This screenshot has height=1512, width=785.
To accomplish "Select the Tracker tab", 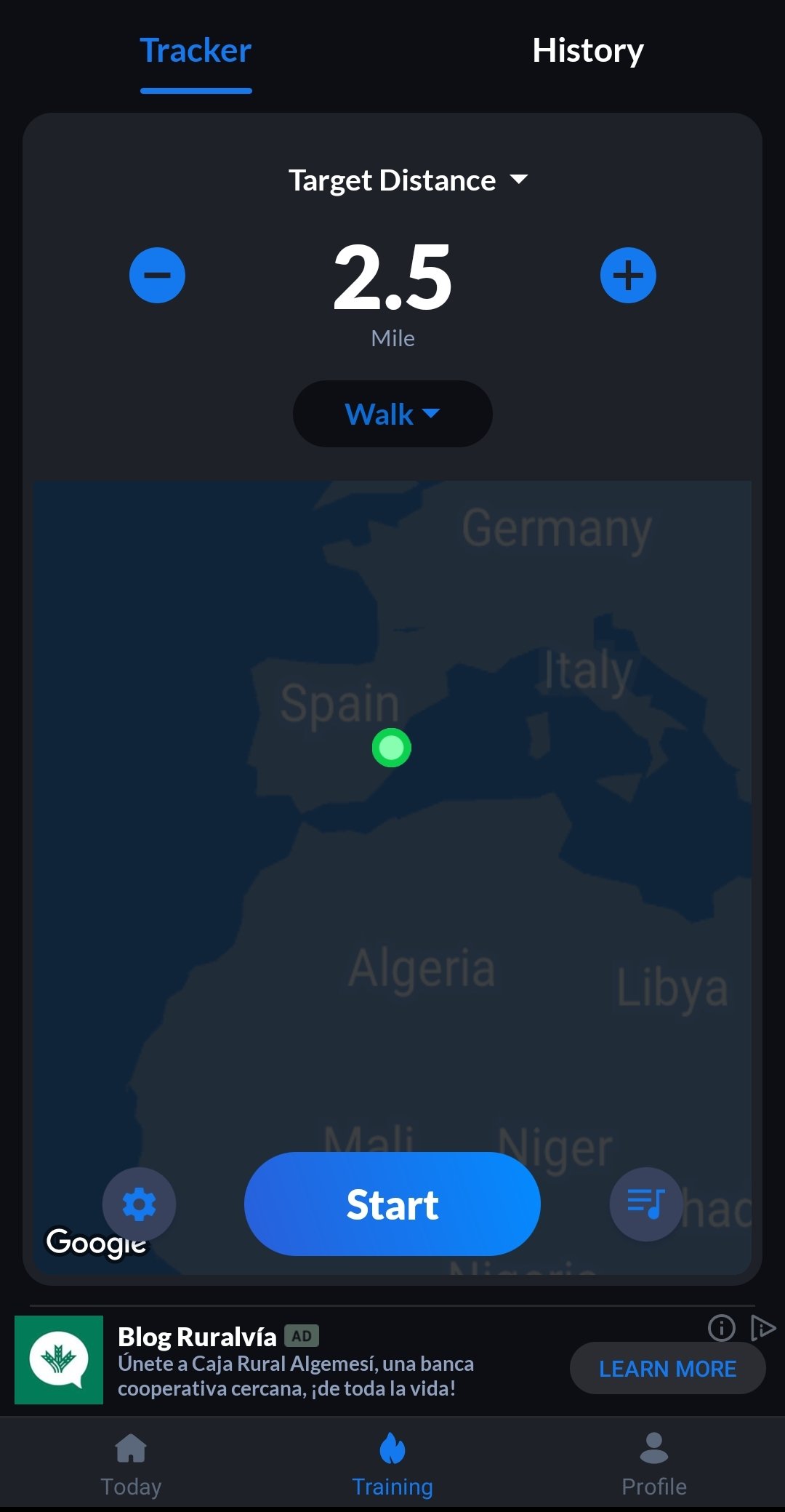I will click(196, 51).
